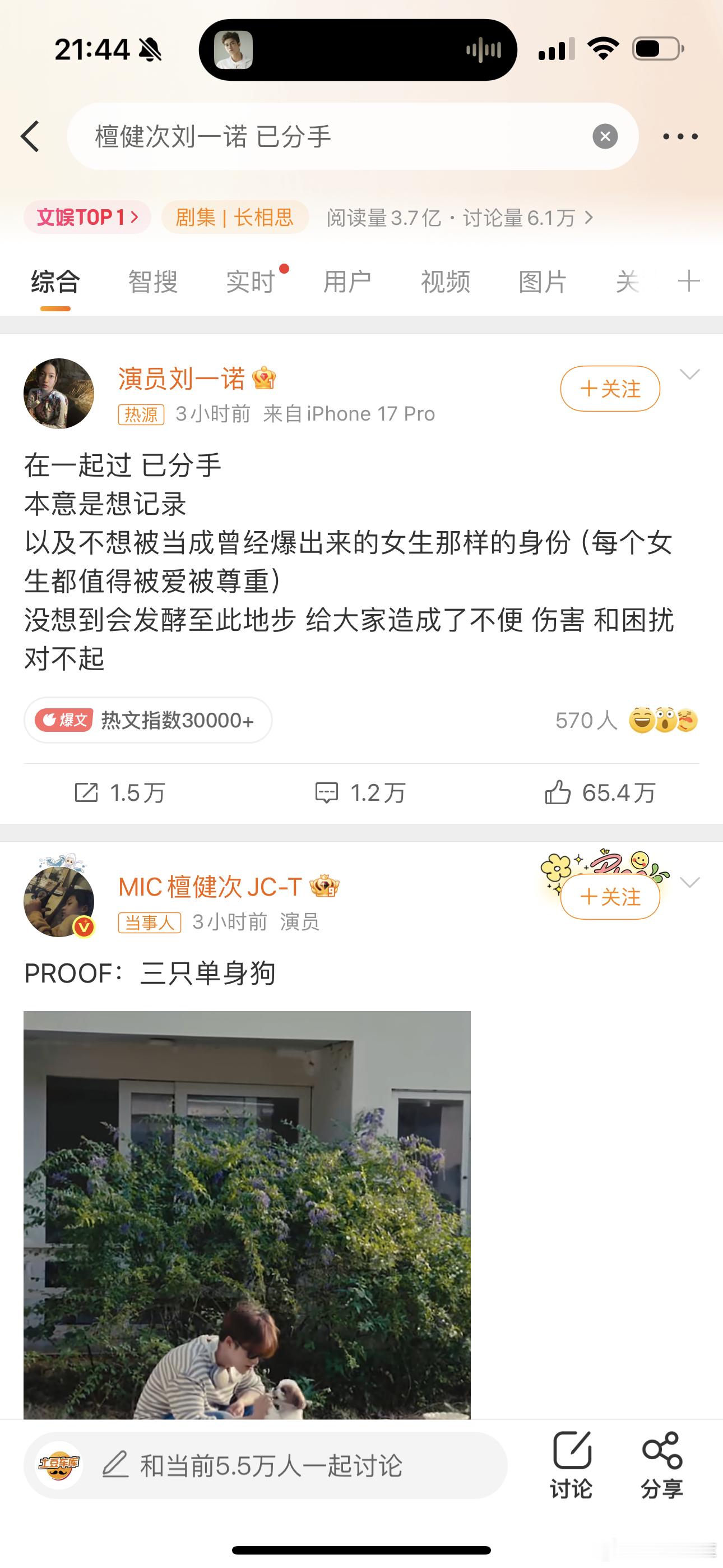Switch to the 视频 tab
The width and height of the screenshot is (723, 1568).
[x=445, y=282]
